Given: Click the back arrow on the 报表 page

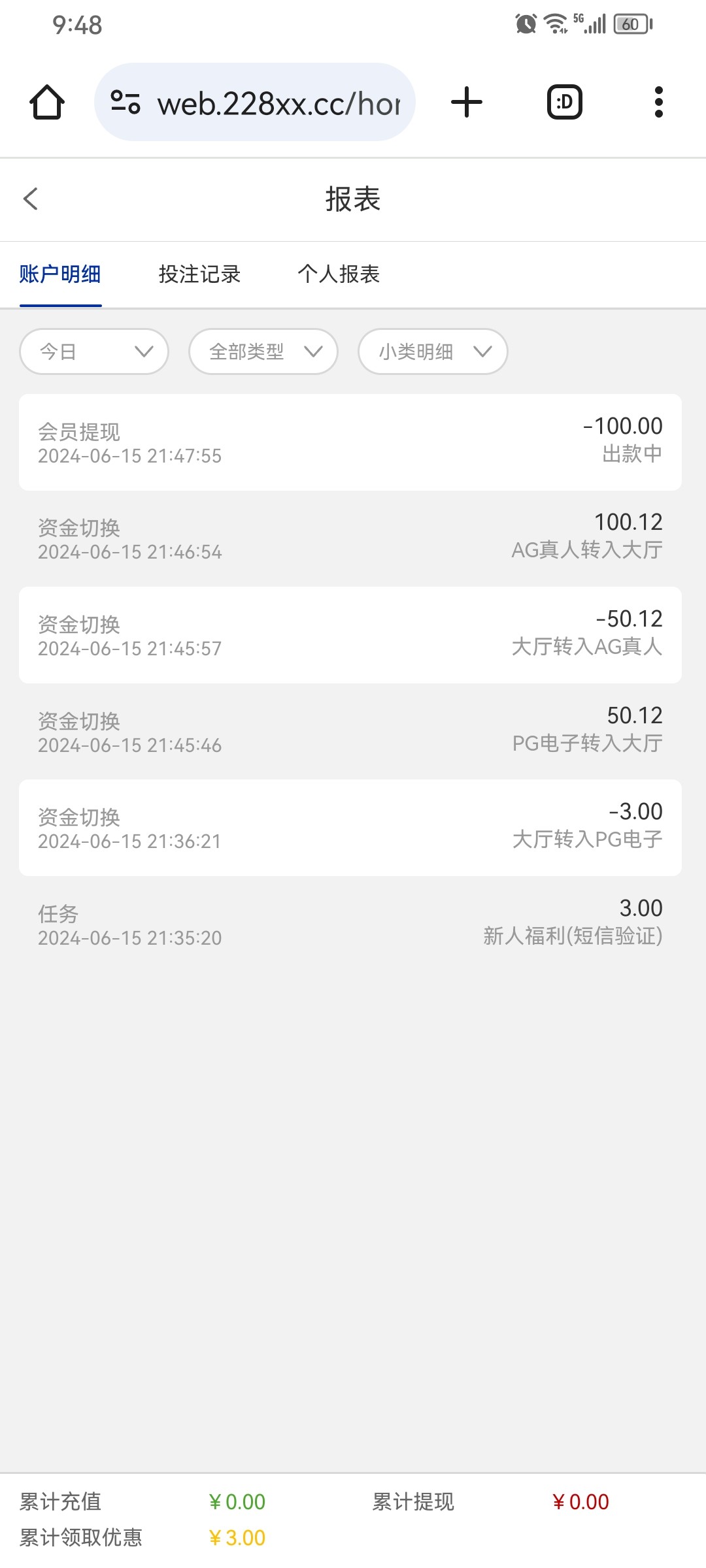Looking at the screenshot, I should pos(31,199).
